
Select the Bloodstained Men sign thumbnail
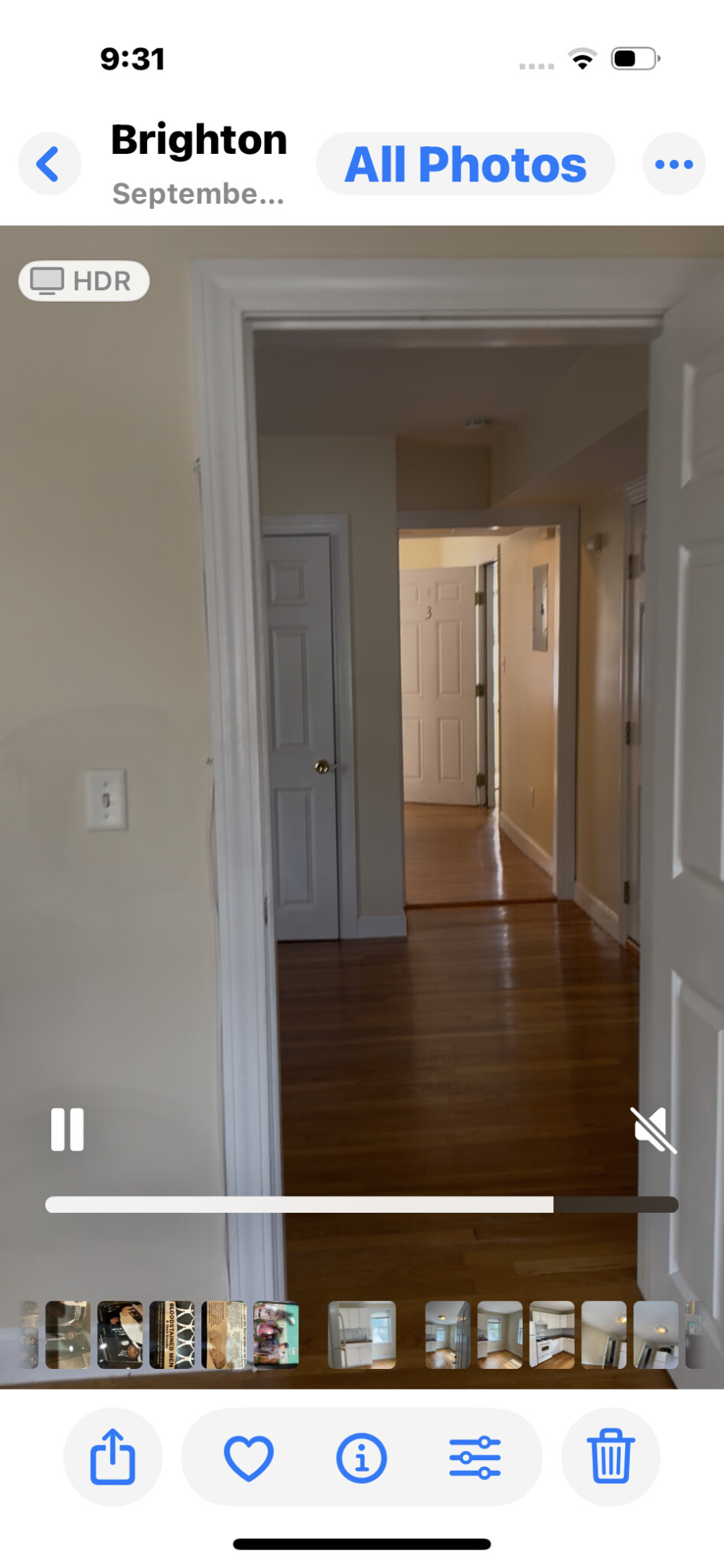[x=171, y=1334]
